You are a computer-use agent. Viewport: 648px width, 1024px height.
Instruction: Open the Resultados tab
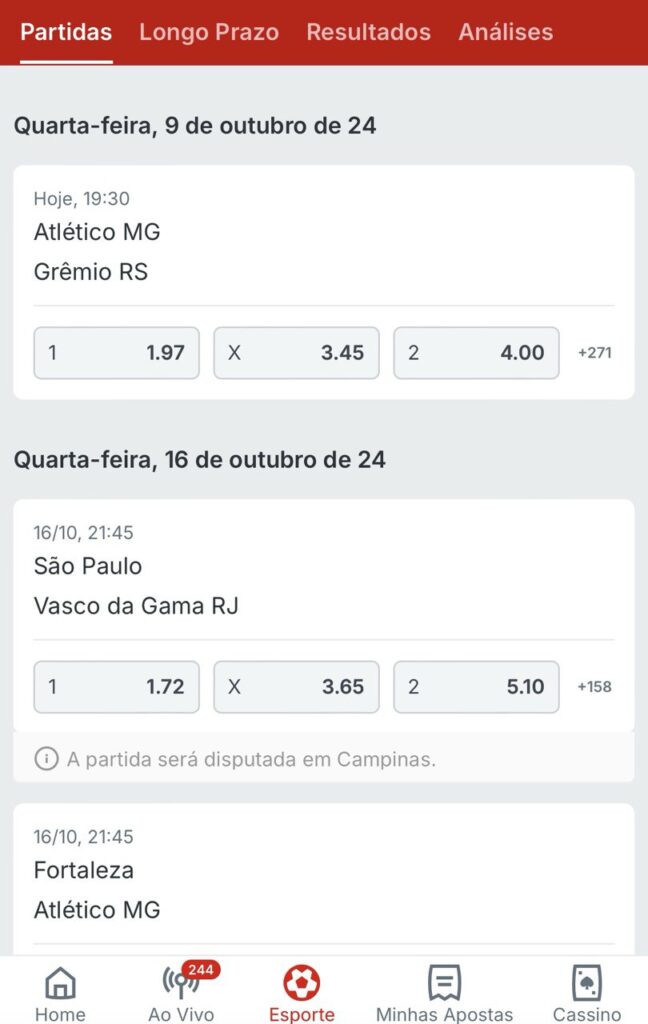pyautogui.click(x=368, y=32)
